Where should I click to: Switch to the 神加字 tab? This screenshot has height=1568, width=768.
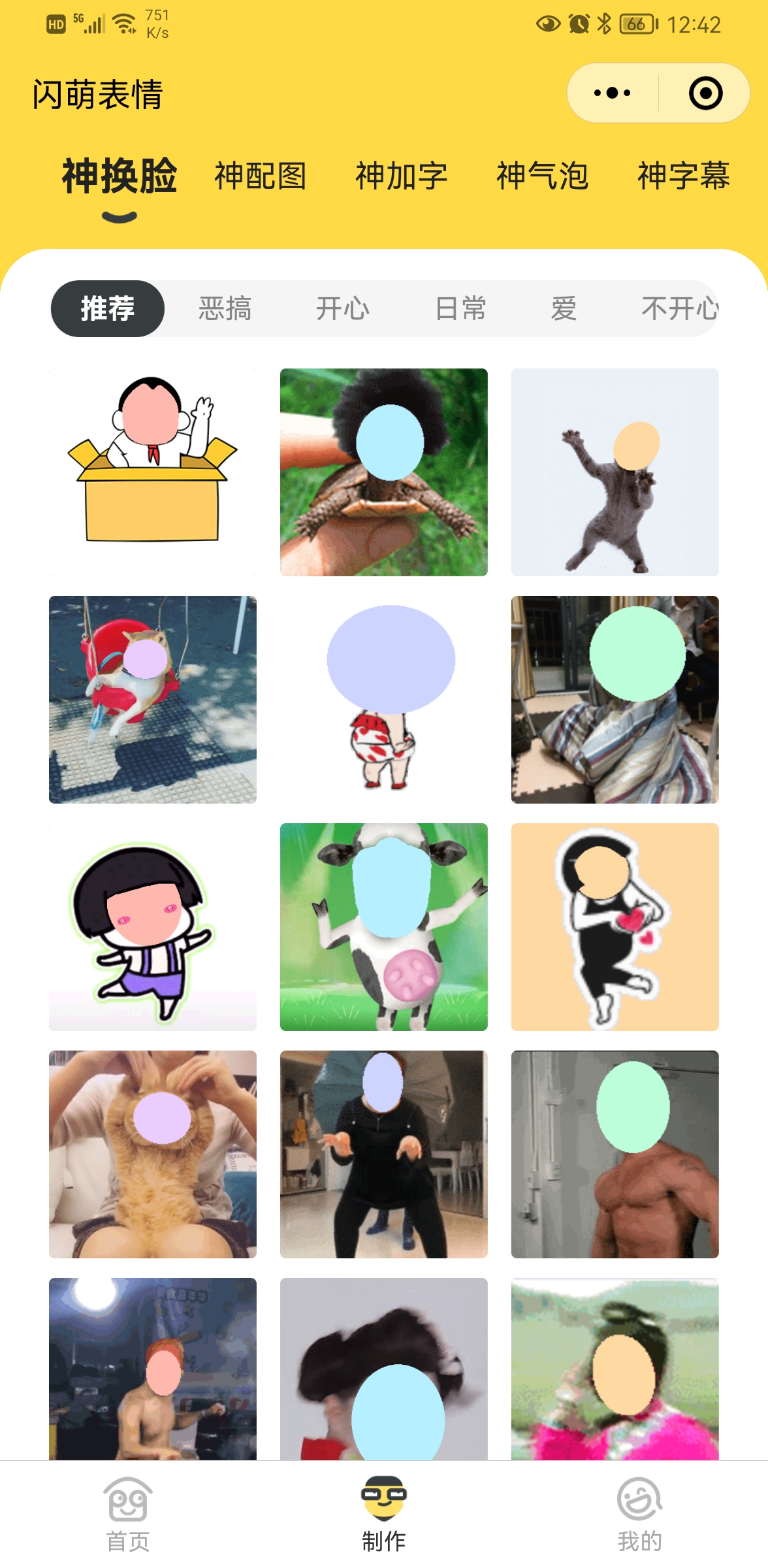click(401, 176)
